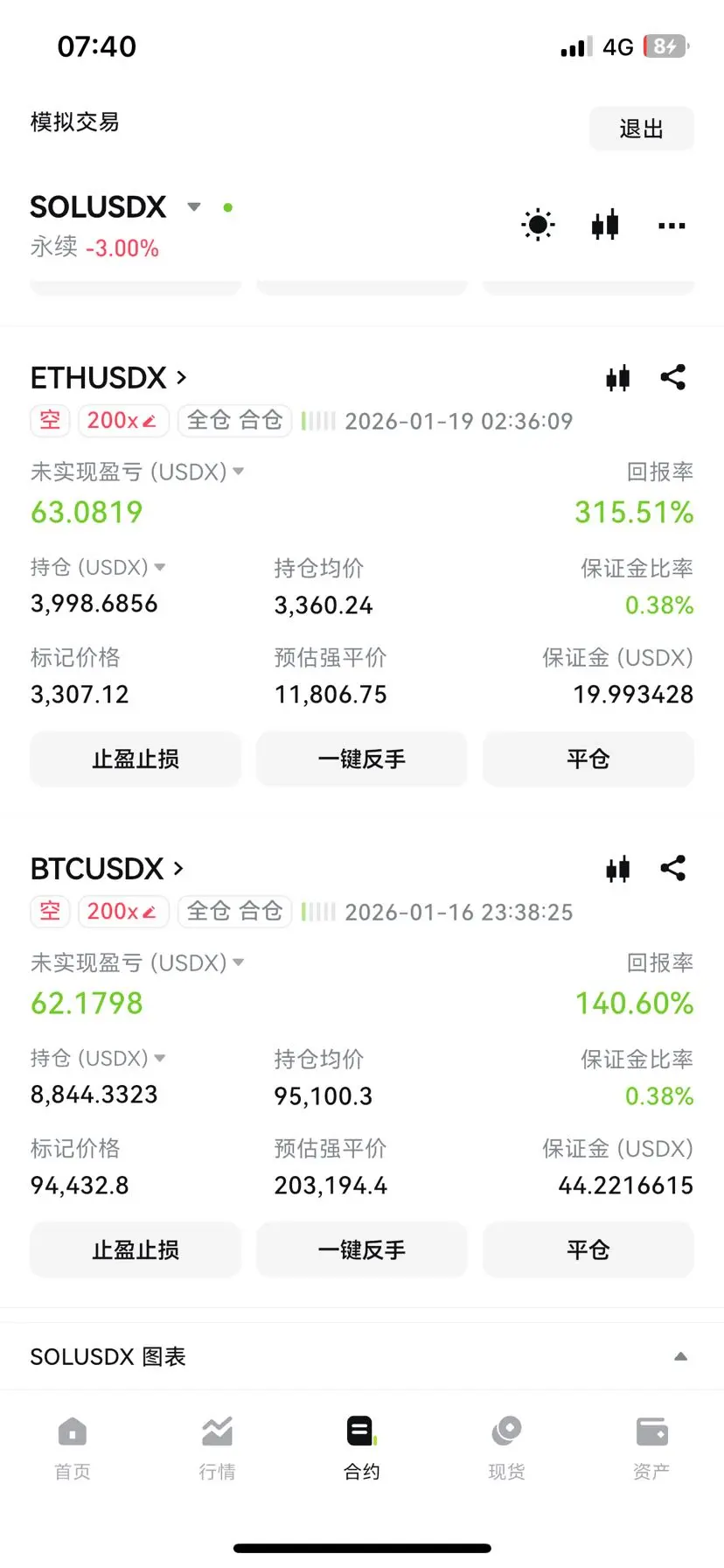Go to the 资产 assets tab
This screenshot has width=724, height=1568.
coord(651,1449)
